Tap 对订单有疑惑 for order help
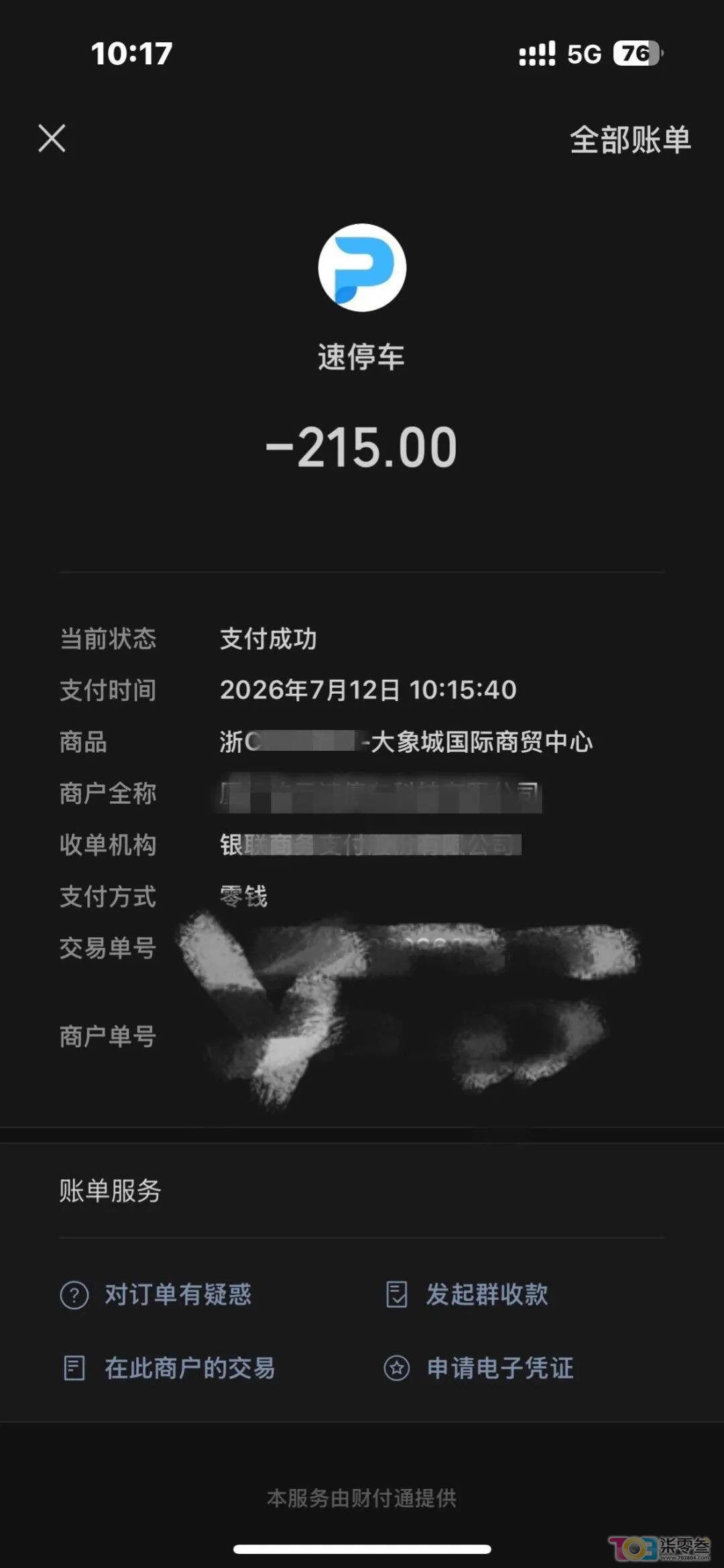The width and height of the screenshot is (724, 1568). (156, 1294)
